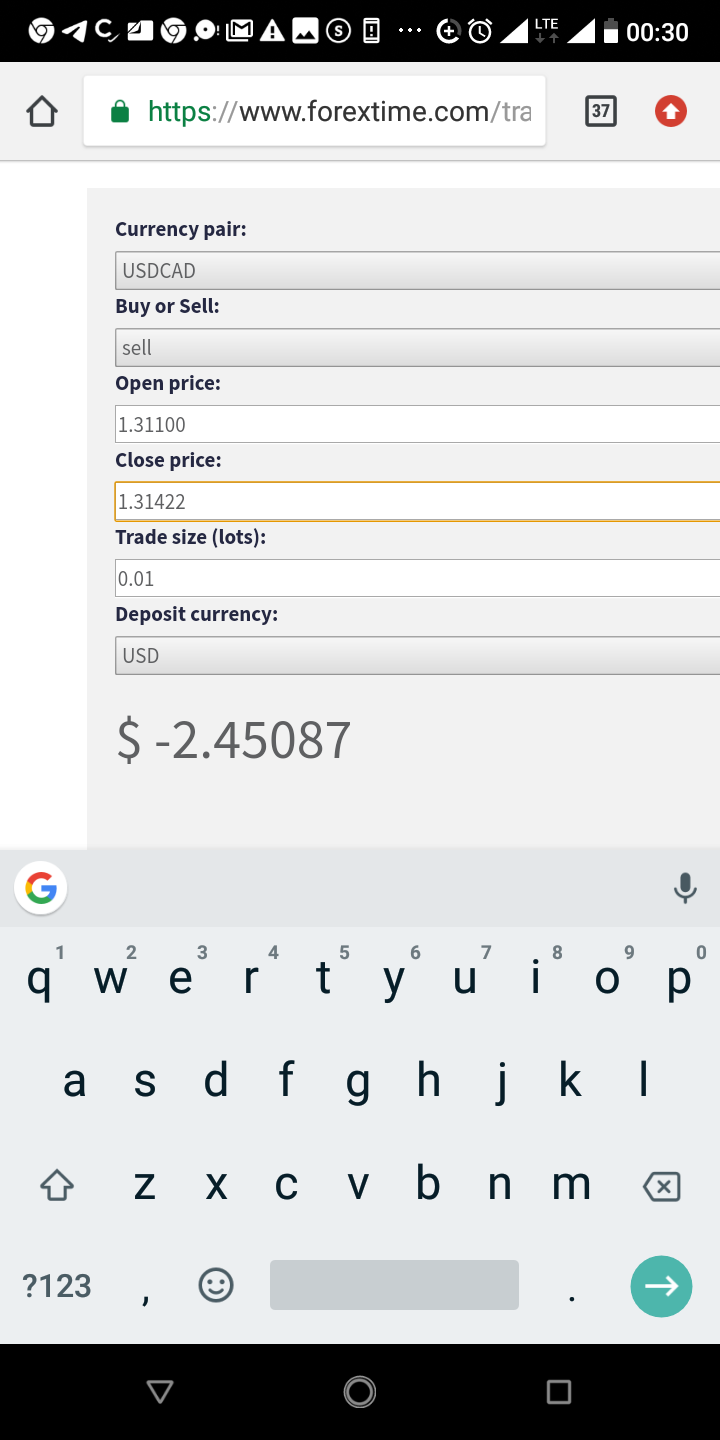Image resolution: width=720 pixels, height=1440 pixels.
Task: Open the emoji keyboard
Action: [x=216, y=1285]
